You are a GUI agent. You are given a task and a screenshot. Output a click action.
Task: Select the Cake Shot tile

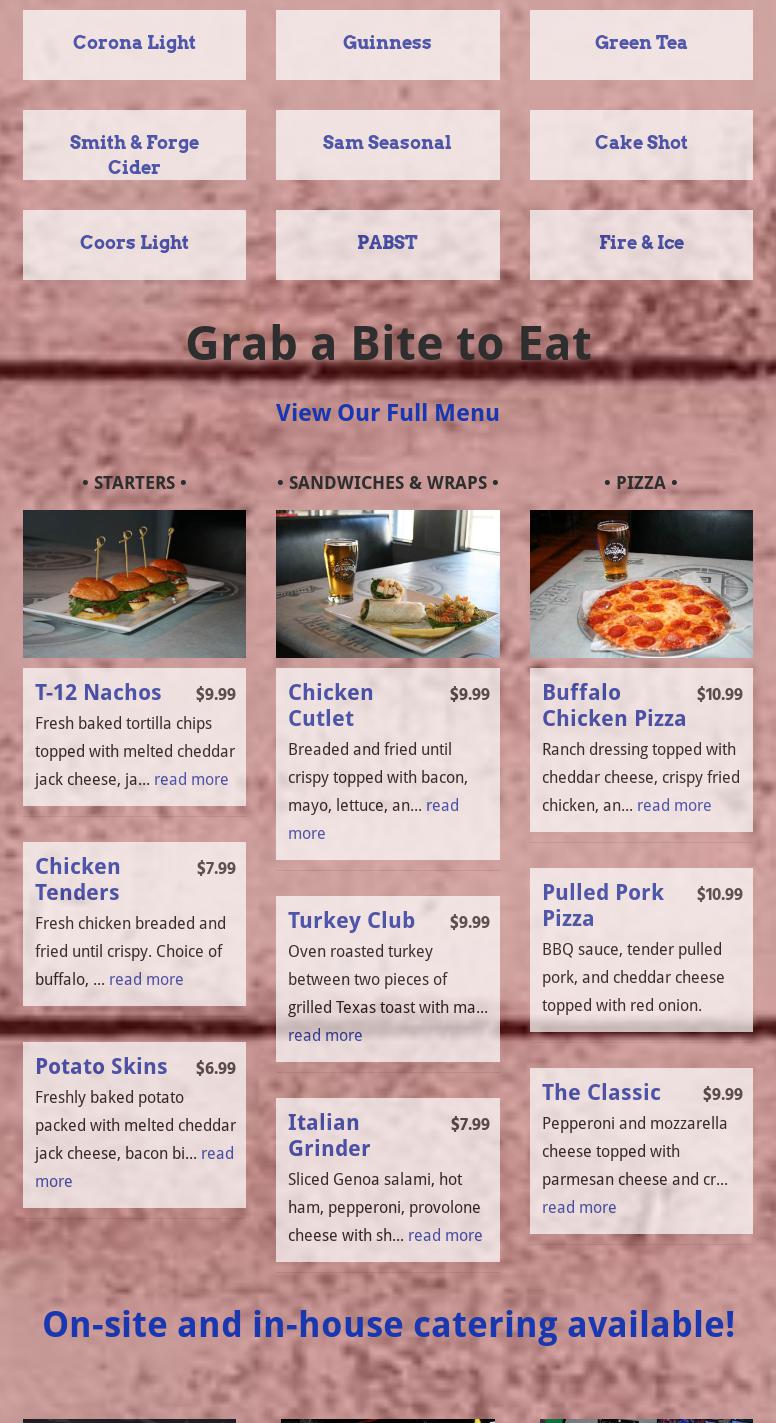point(641,143)
